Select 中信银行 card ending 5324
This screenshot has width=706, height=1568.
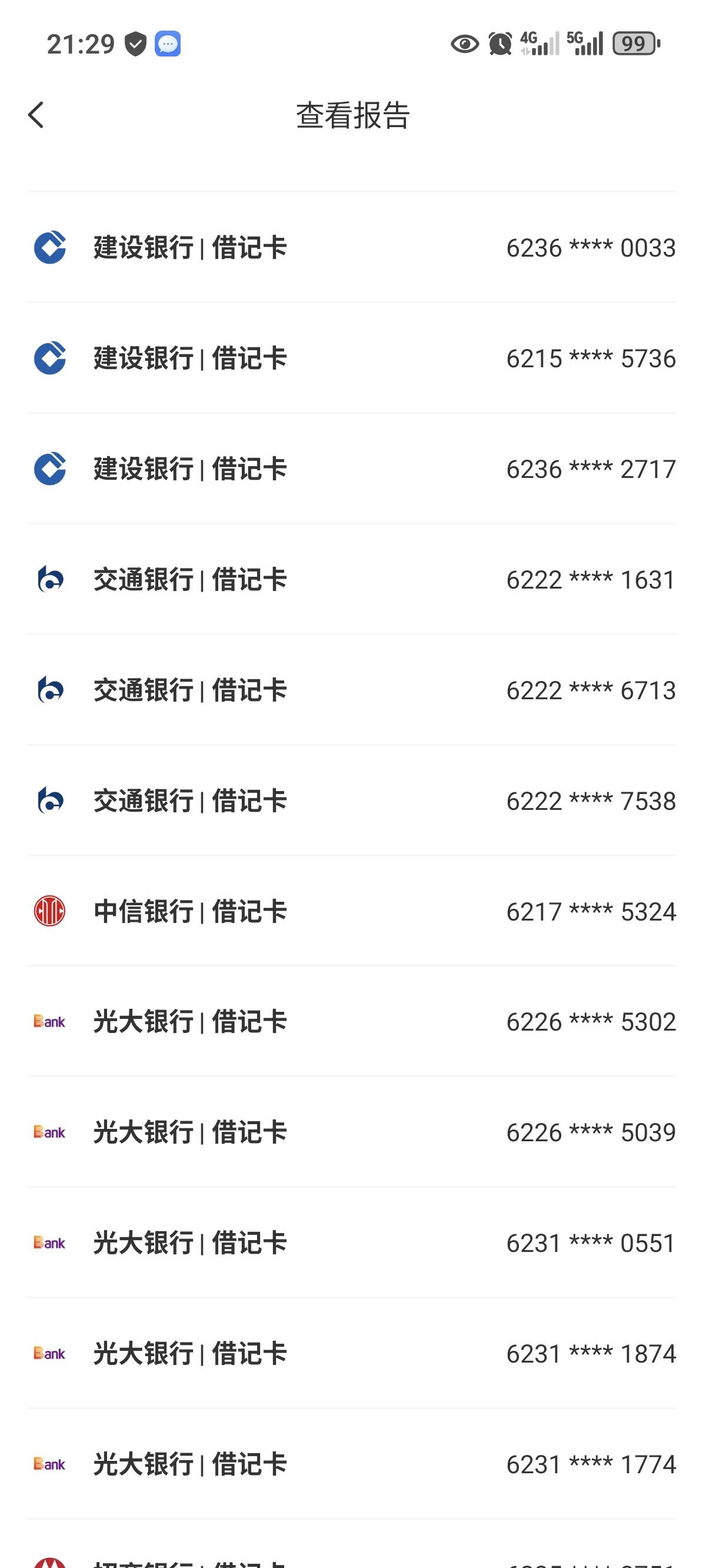(352, 911)
